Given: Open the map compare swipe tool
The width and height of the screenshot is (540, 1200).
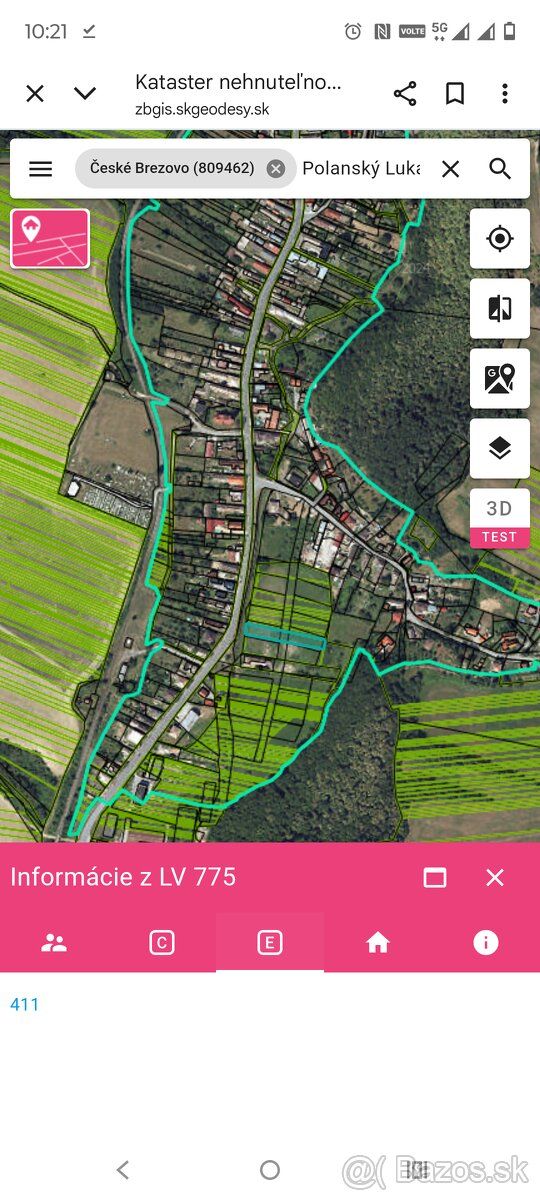Looking at the screenshot, I should (500, 309).
